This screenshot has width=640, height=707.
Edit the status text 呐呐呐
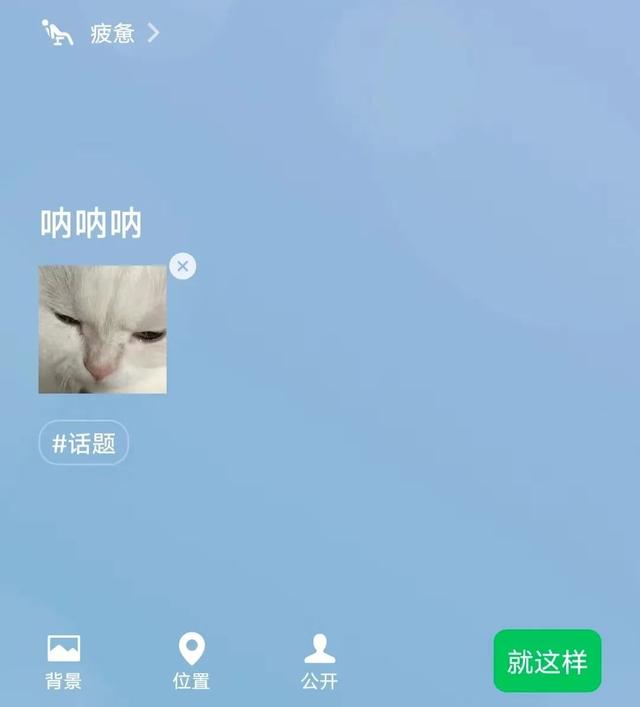tap(91, 224)
